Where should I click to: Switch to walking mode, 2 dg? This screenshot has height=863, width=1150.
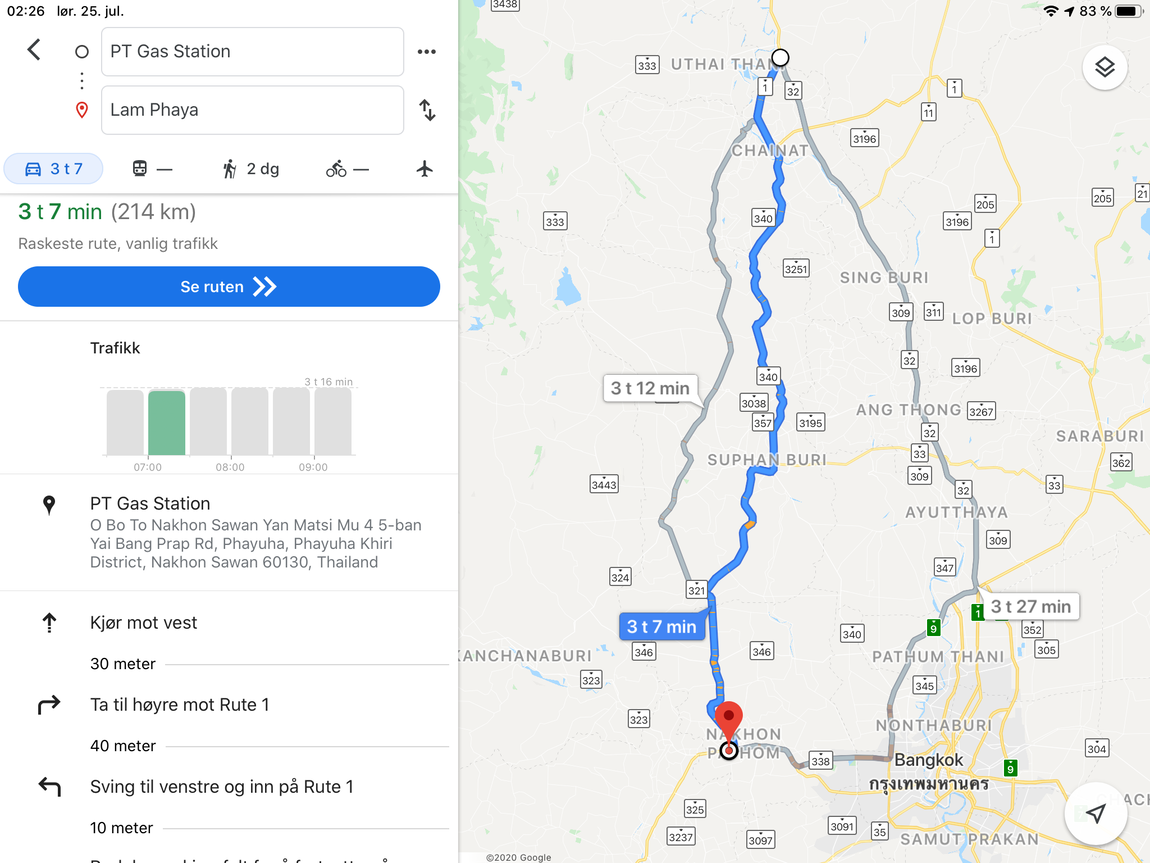click(x=250, y=169)
